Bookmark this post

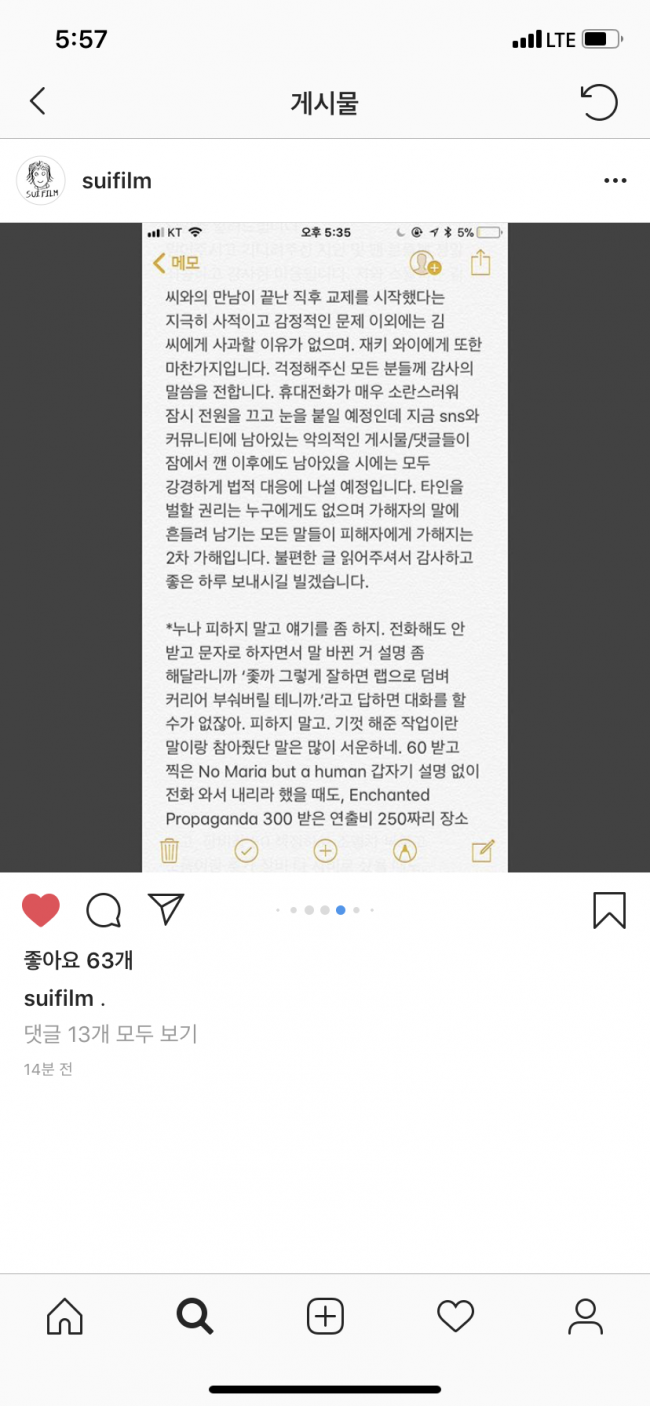[x=609, y=910]
